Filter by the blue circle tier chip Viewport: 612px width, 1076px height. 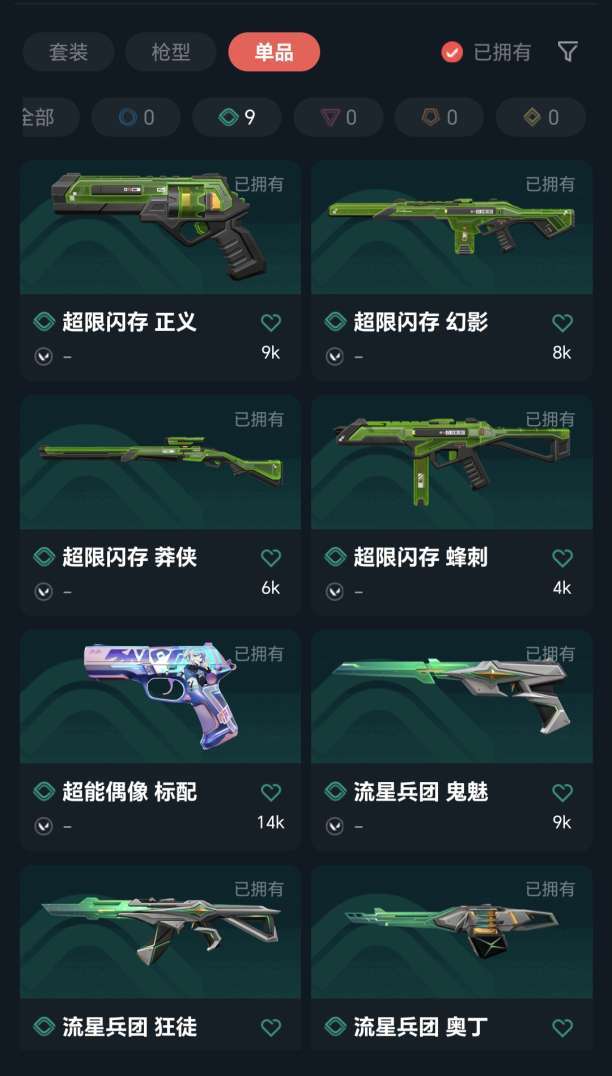click(x=136, y=118)
